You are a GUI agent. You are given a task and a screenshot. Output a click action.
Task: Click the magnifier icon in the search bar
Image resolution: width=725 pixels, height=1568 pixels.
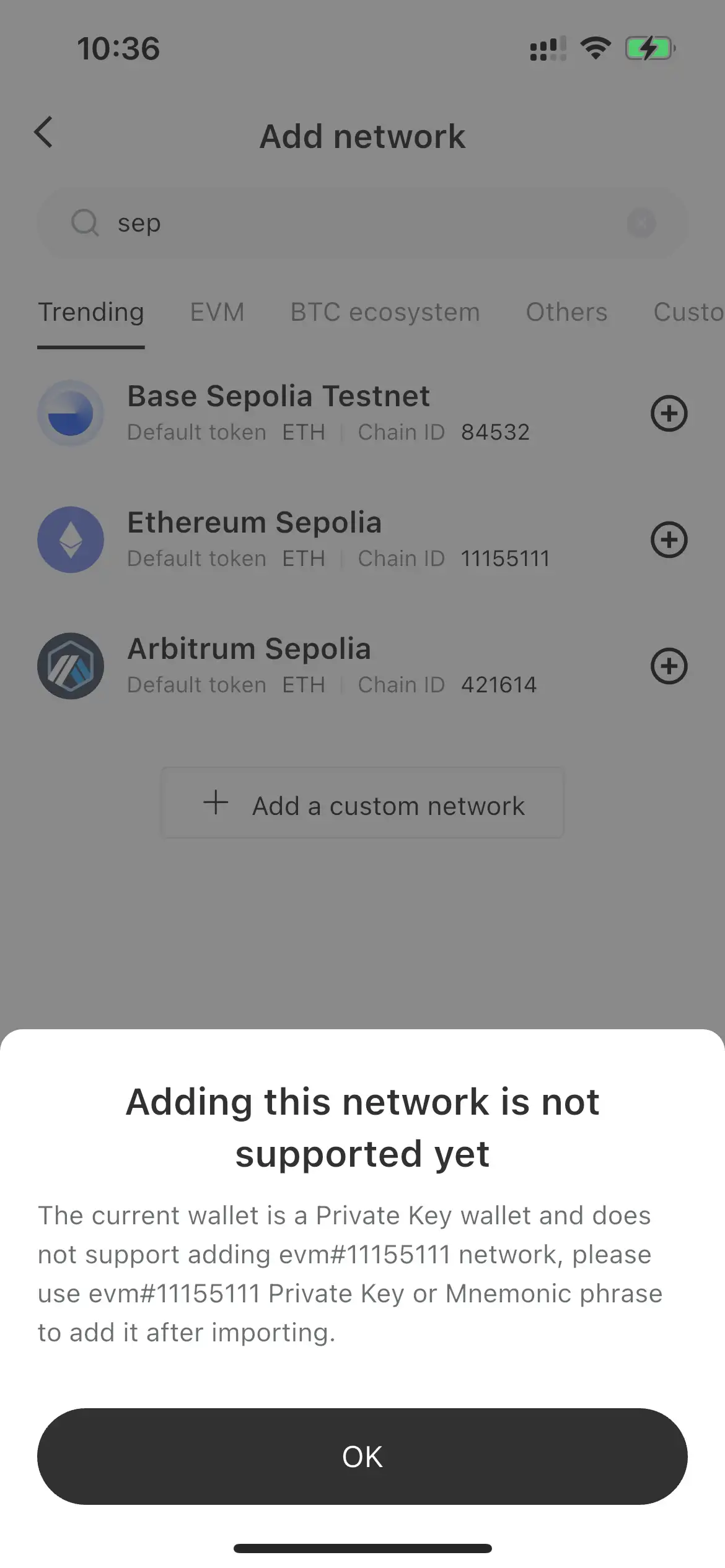85,222
